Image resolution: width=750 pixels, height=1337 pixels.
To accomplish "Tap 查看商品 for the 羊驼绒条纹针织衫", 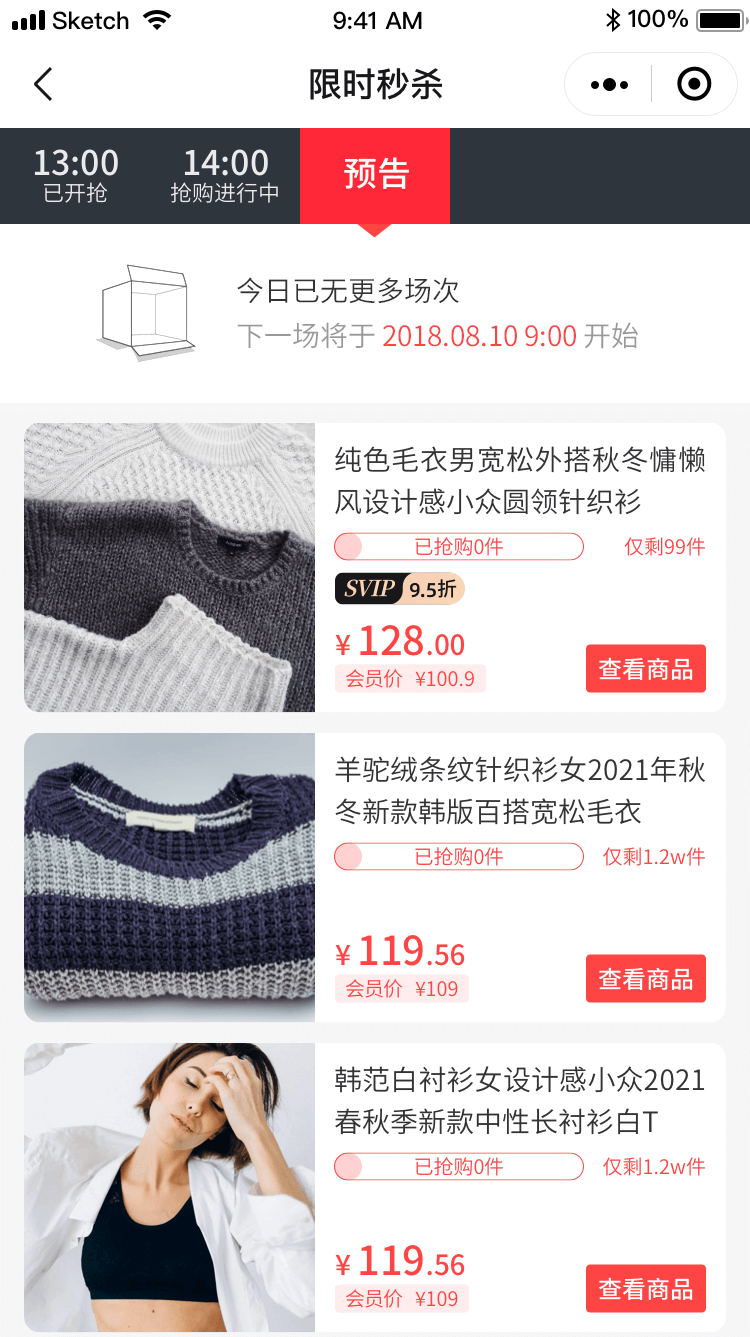I will [645, 979].
